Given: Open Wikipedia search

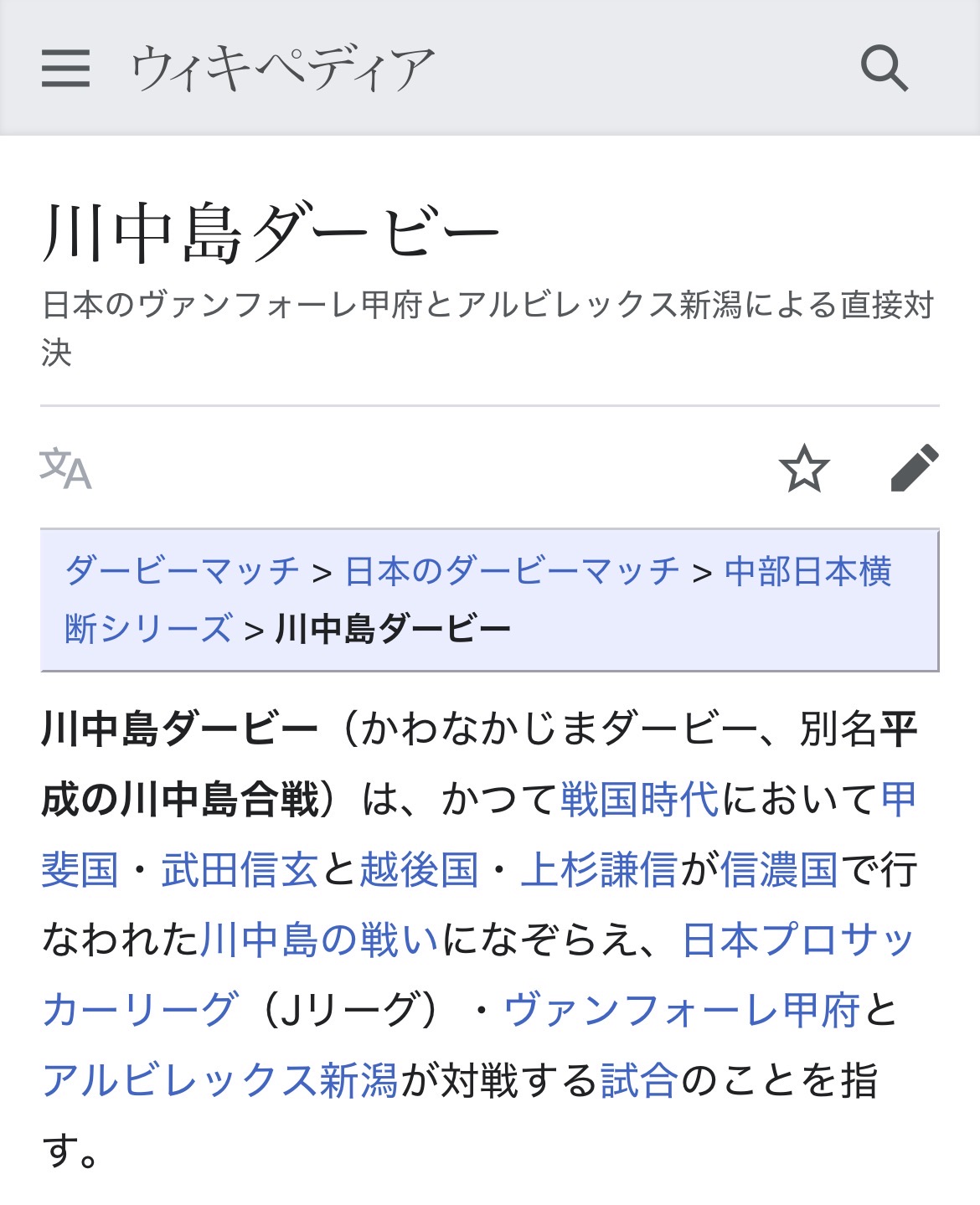Looking at the screenshot, I should coord(885,68).
